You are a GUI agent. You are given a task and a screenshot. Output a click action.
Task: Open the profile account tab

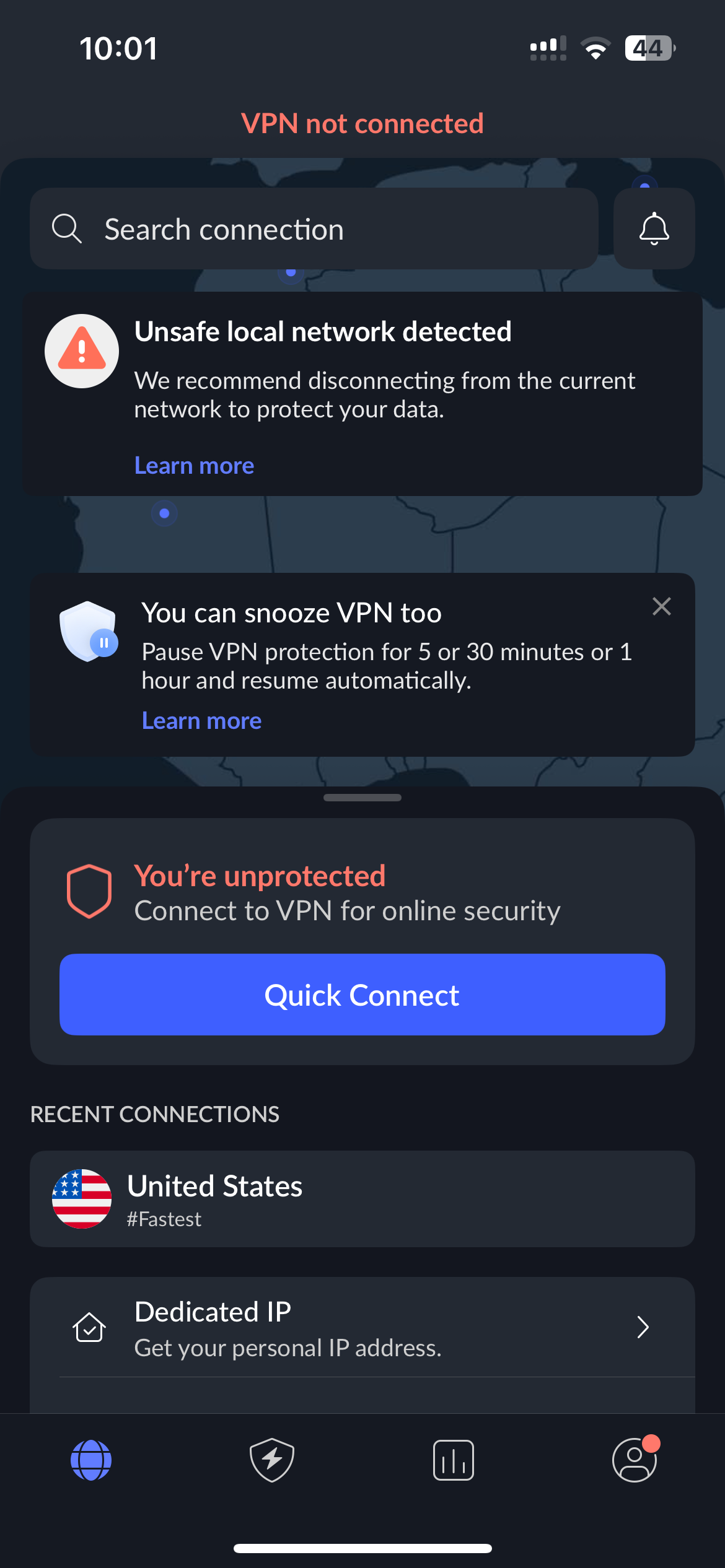pyautogui.click(x=635, y=1459)
